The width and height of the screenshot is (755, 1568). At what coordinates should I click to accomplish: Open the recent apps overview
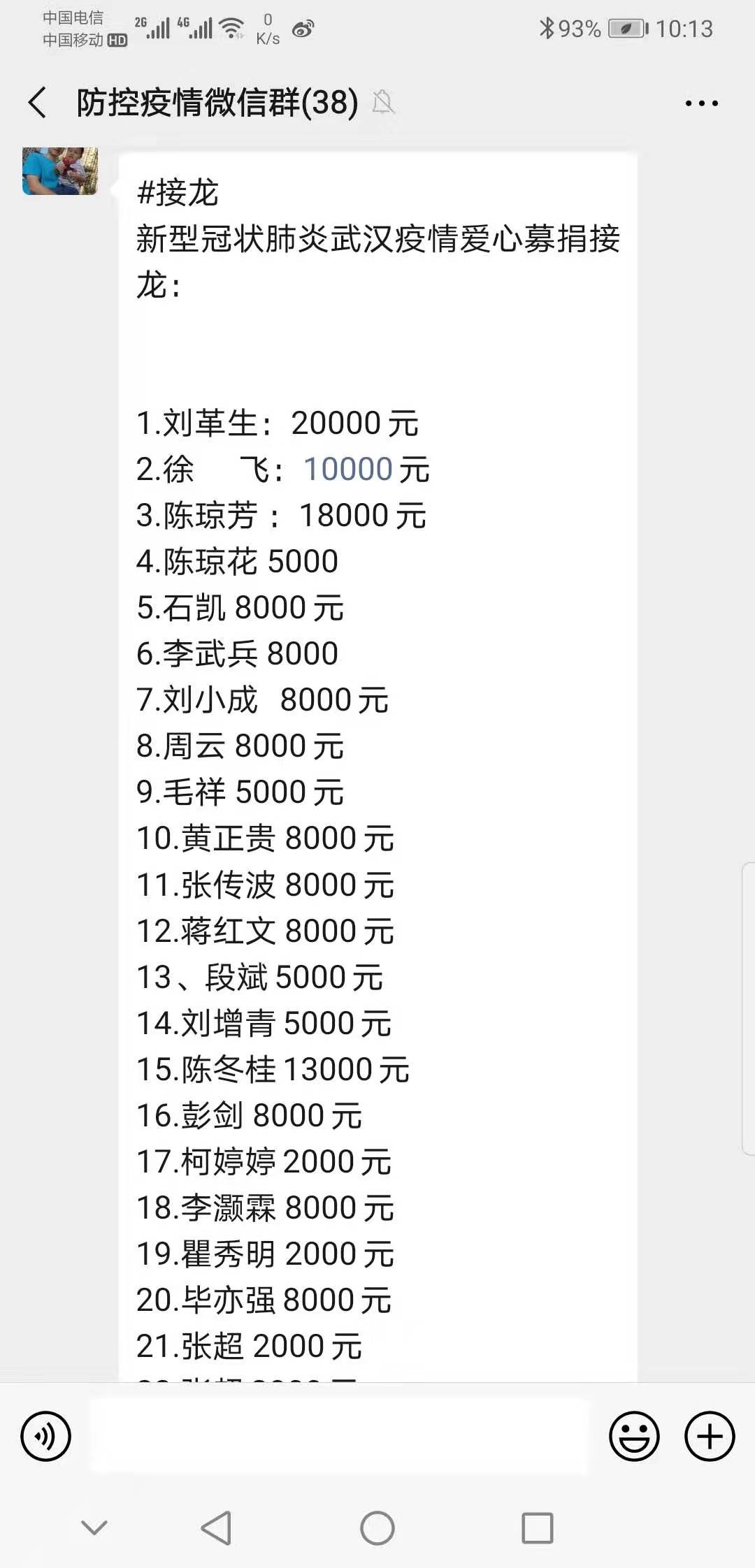(538, 1528)
